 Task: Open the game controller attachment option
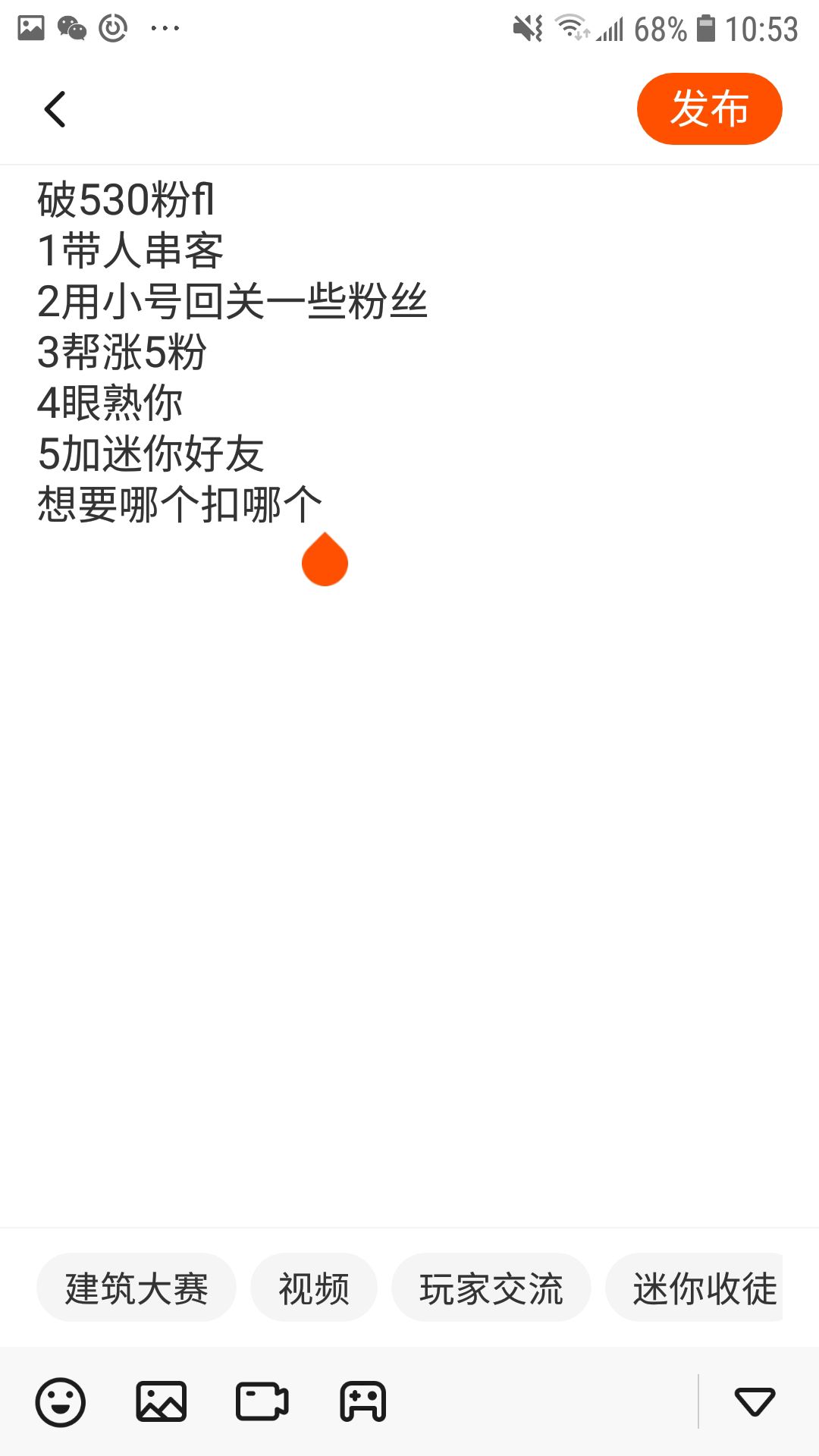[x=363, y=1402]
